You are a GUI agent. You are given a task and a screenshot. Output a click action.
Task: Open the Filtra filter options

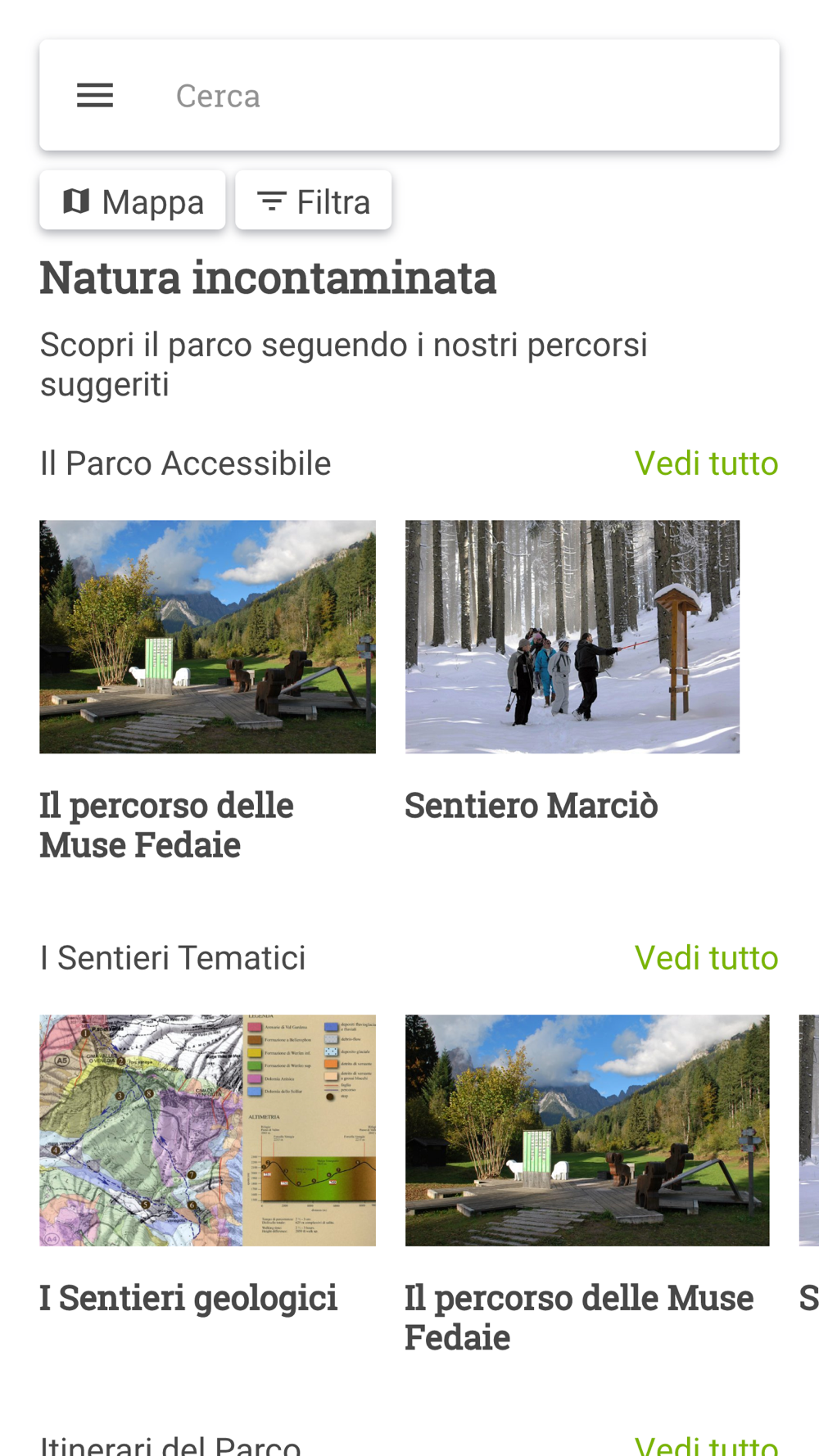(314, 201)
